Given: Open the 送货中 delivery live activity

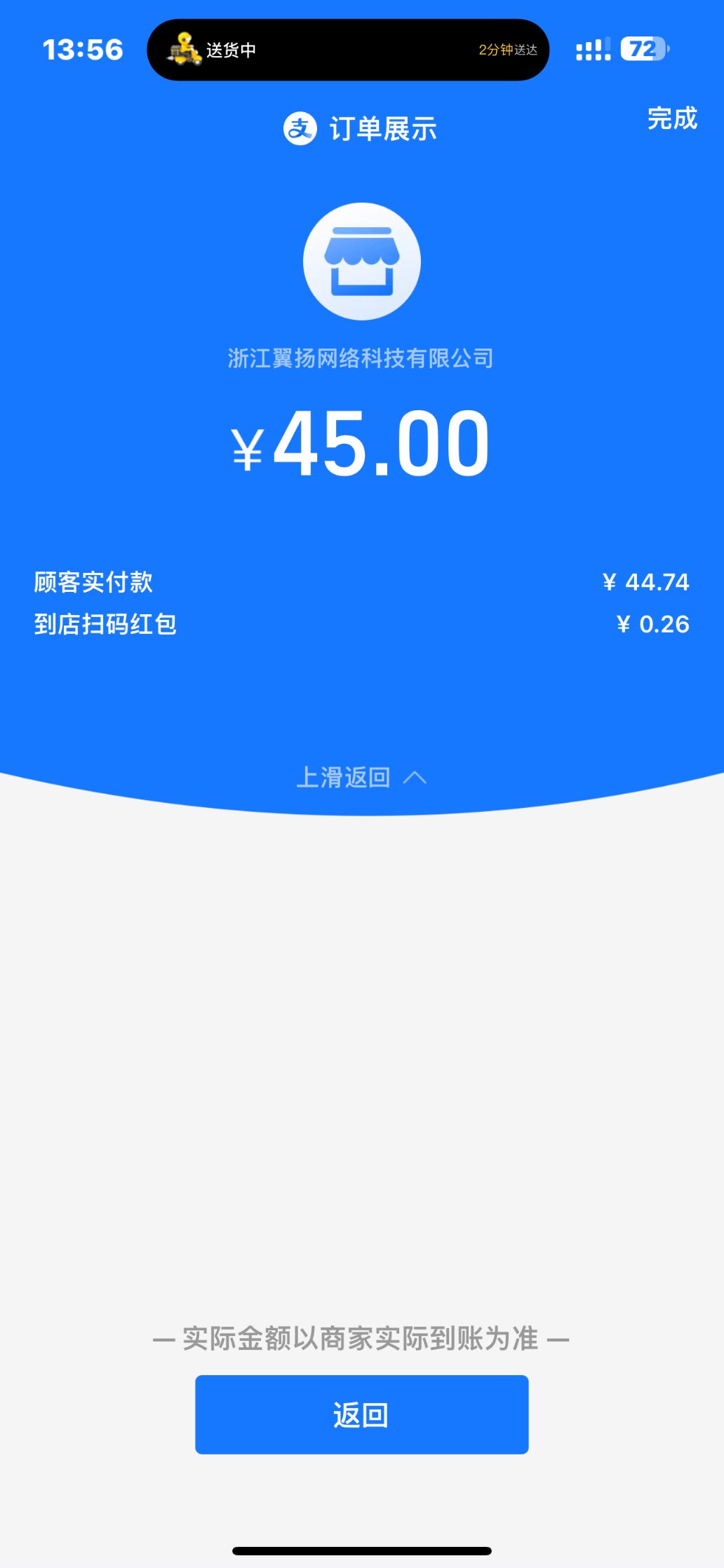Looking at the screenshot, I should [347, 50].
